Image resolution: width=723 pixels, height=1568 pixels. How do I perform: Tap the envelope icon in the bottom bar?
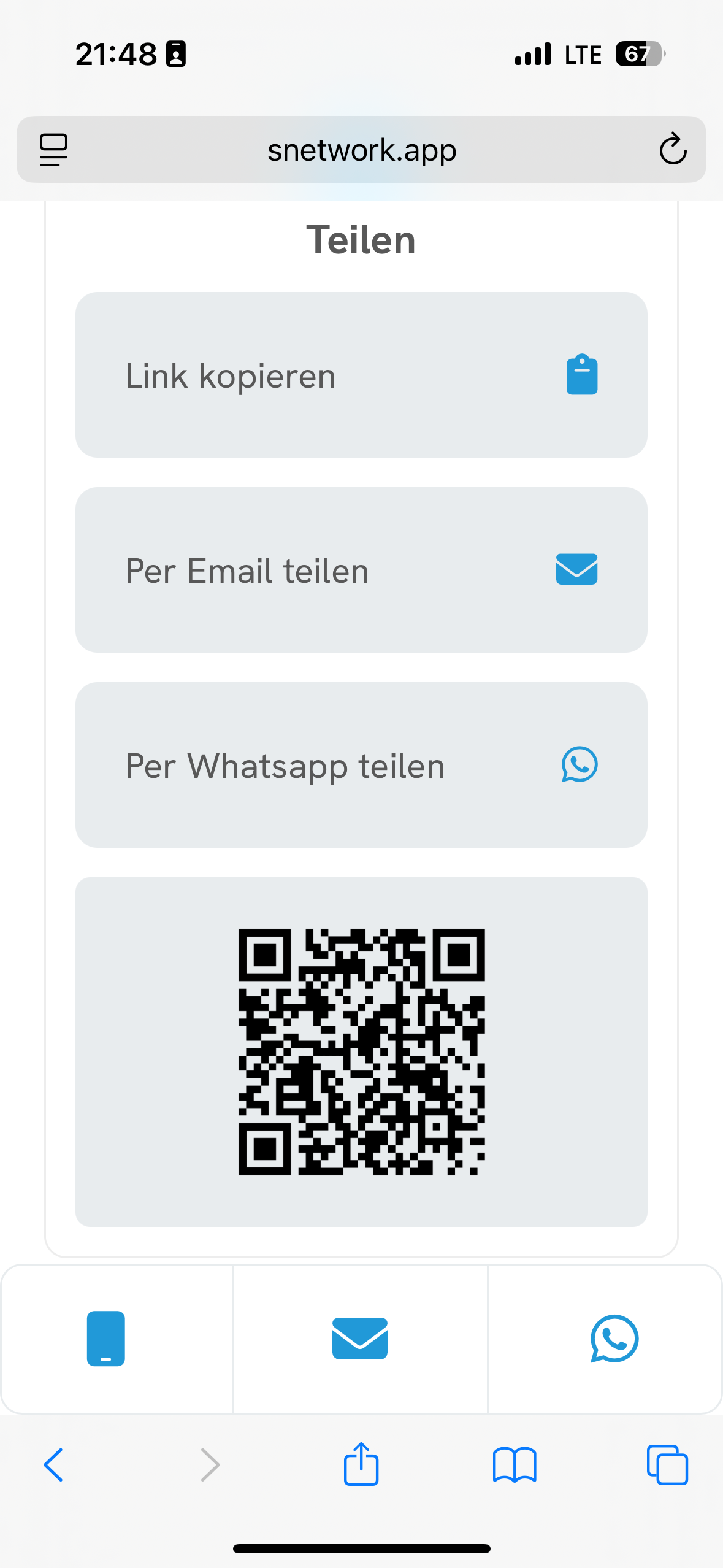point(360,1339)
